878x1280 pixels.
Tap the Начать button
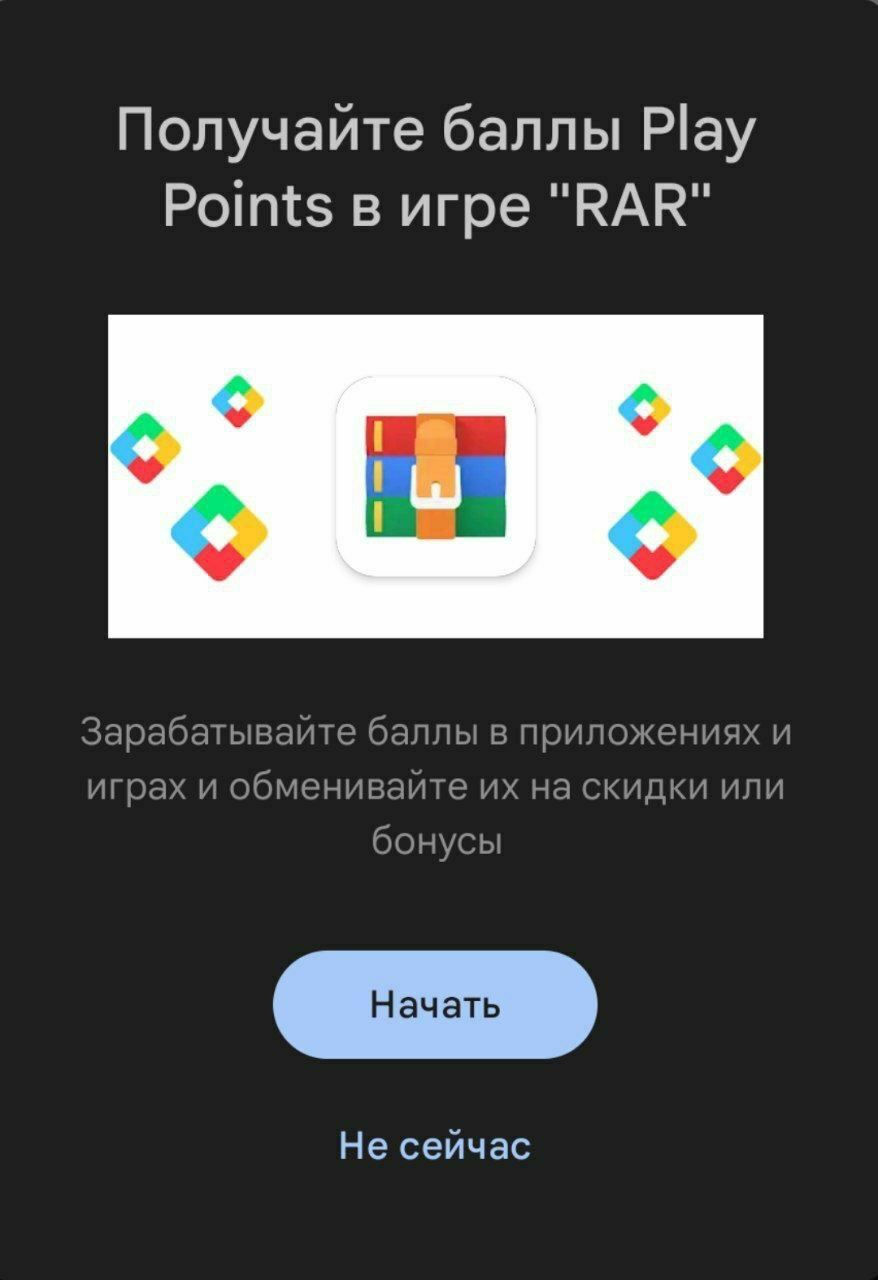(x=435, y=1004)
